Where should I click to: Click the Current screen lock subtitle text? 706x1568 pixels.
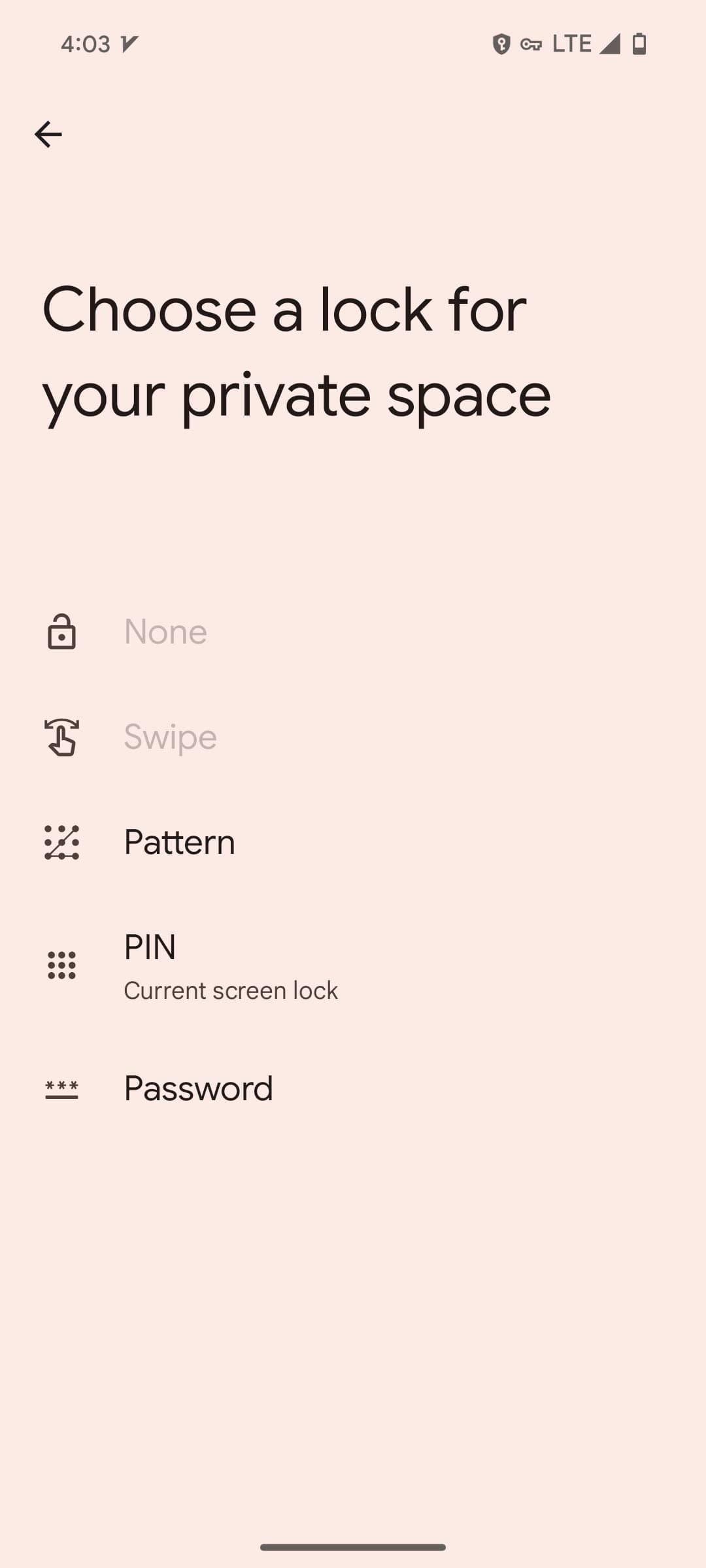[231, 990]
